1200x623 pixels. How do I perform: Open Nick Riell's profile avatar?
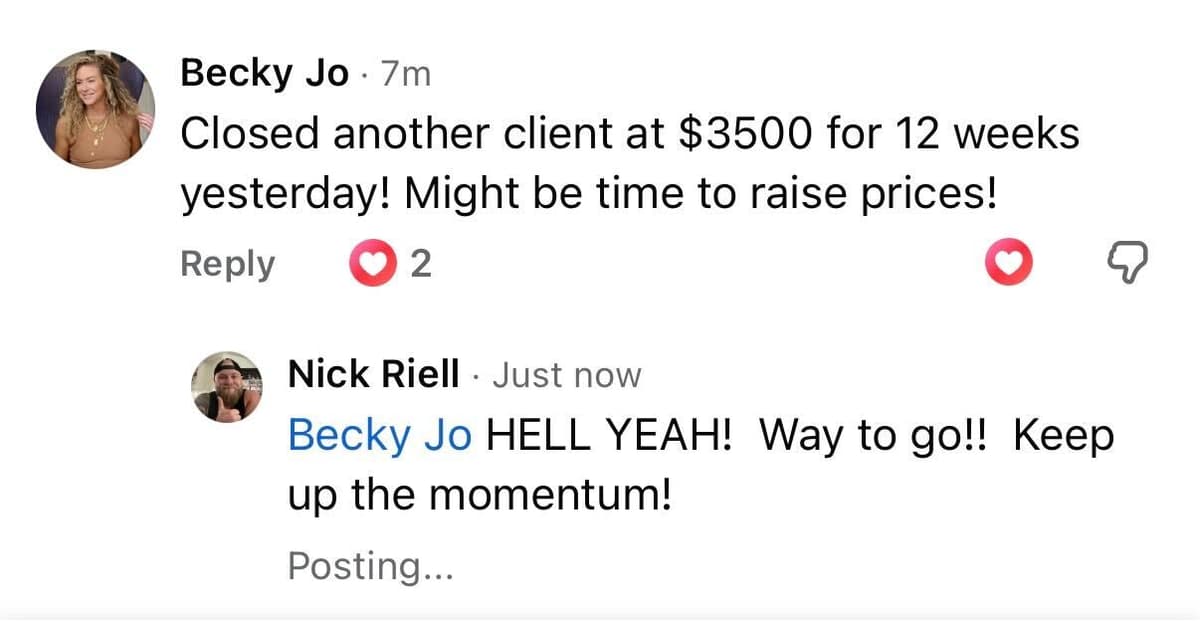point(229,387)
